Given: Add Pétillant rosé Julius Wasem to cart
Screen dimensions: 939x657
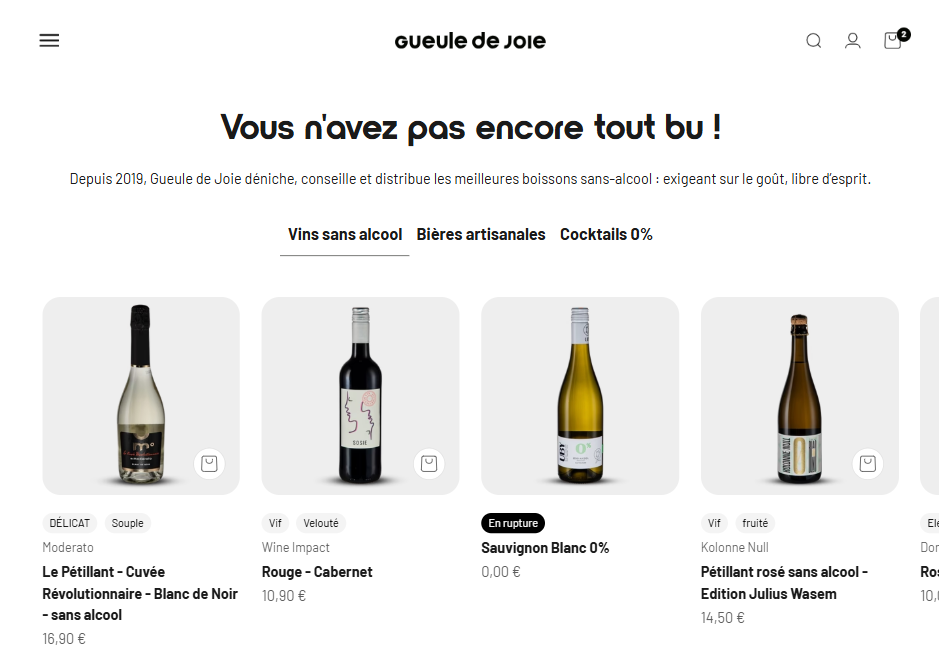Looking at the screenshot, I should [x=868, y=464].
